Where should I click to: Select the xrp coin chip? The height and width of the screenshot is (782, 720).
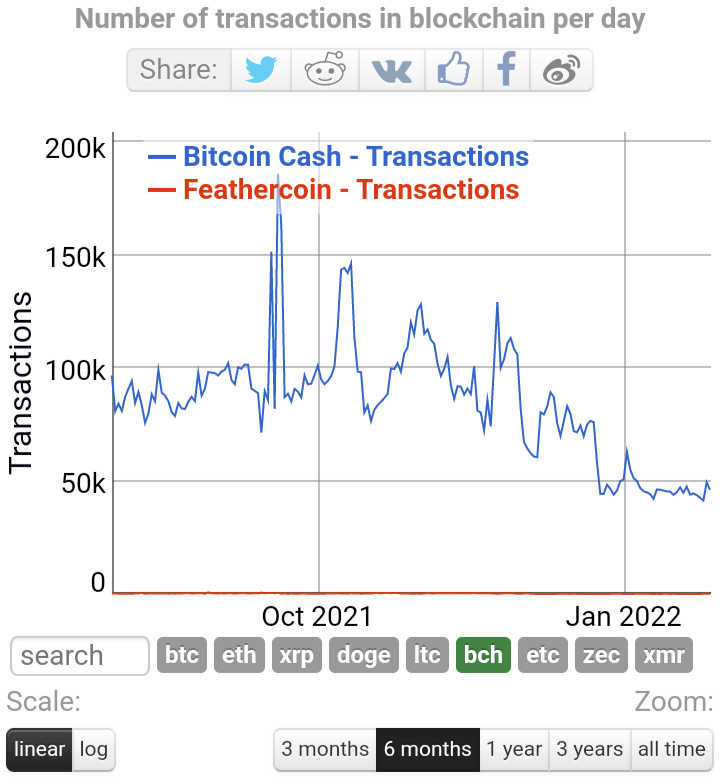(297, 655)
